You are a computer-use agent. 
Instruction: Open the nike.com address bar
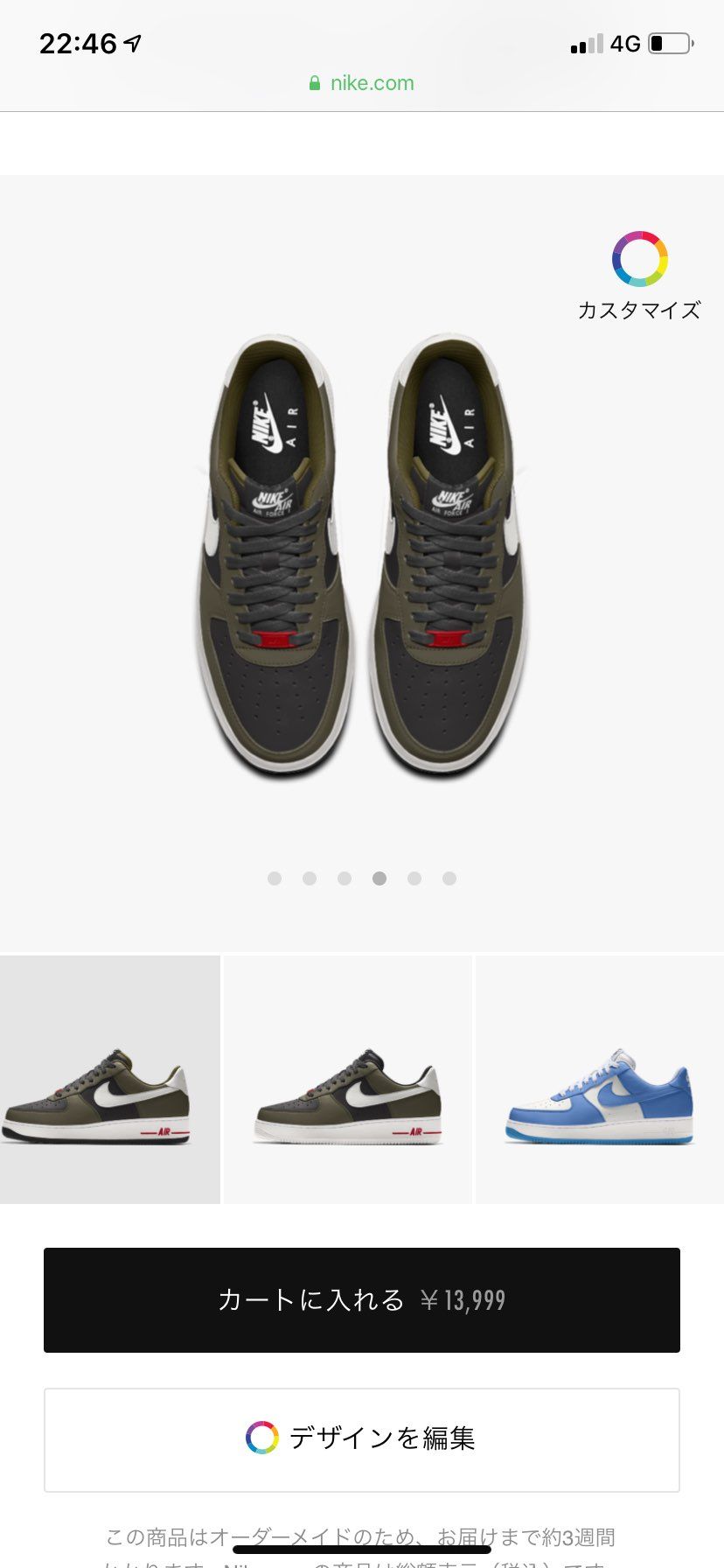(362, 83)
